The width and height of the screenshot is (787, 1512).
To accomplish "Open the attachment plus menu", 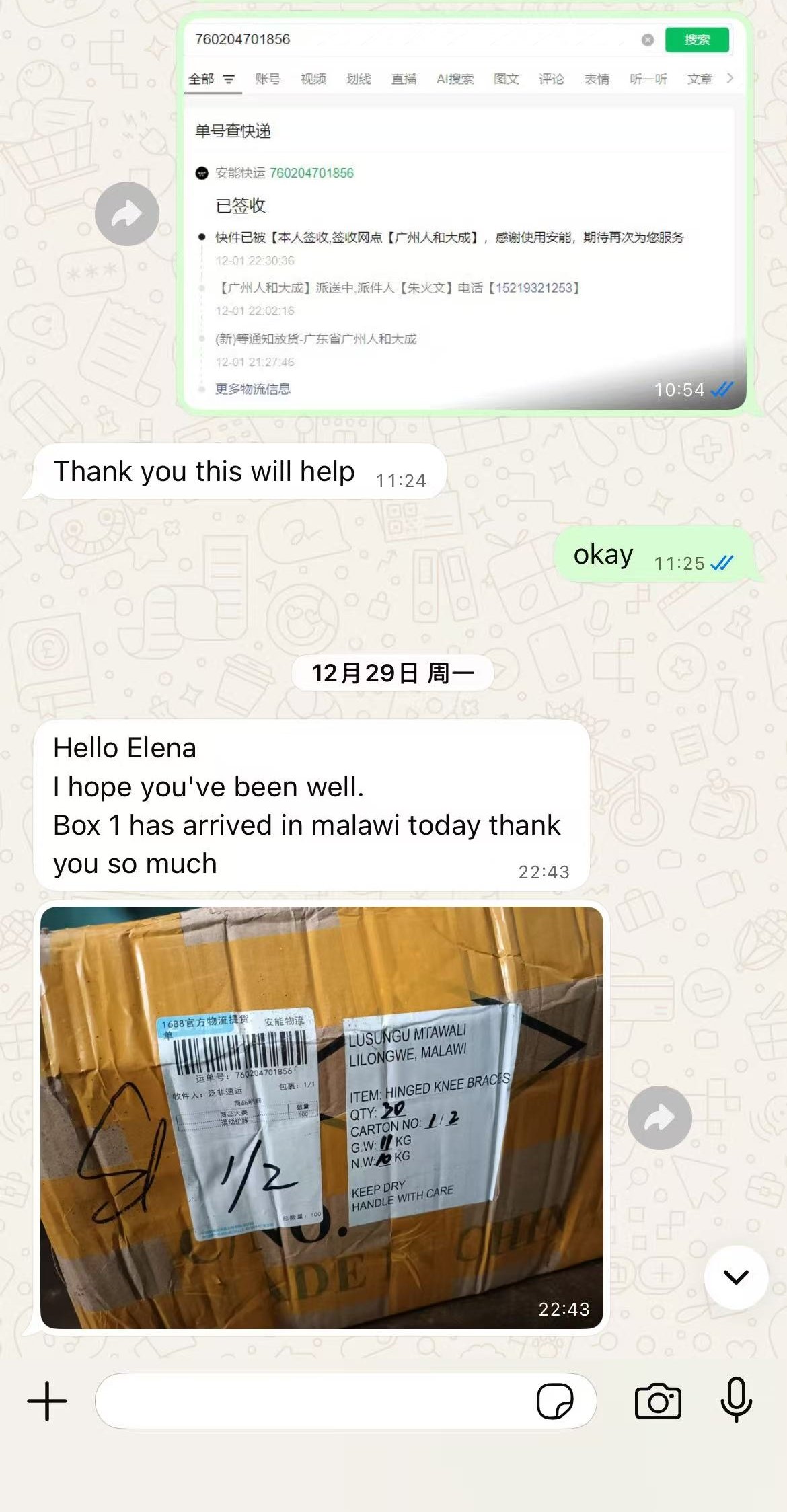I will 47,1401.
